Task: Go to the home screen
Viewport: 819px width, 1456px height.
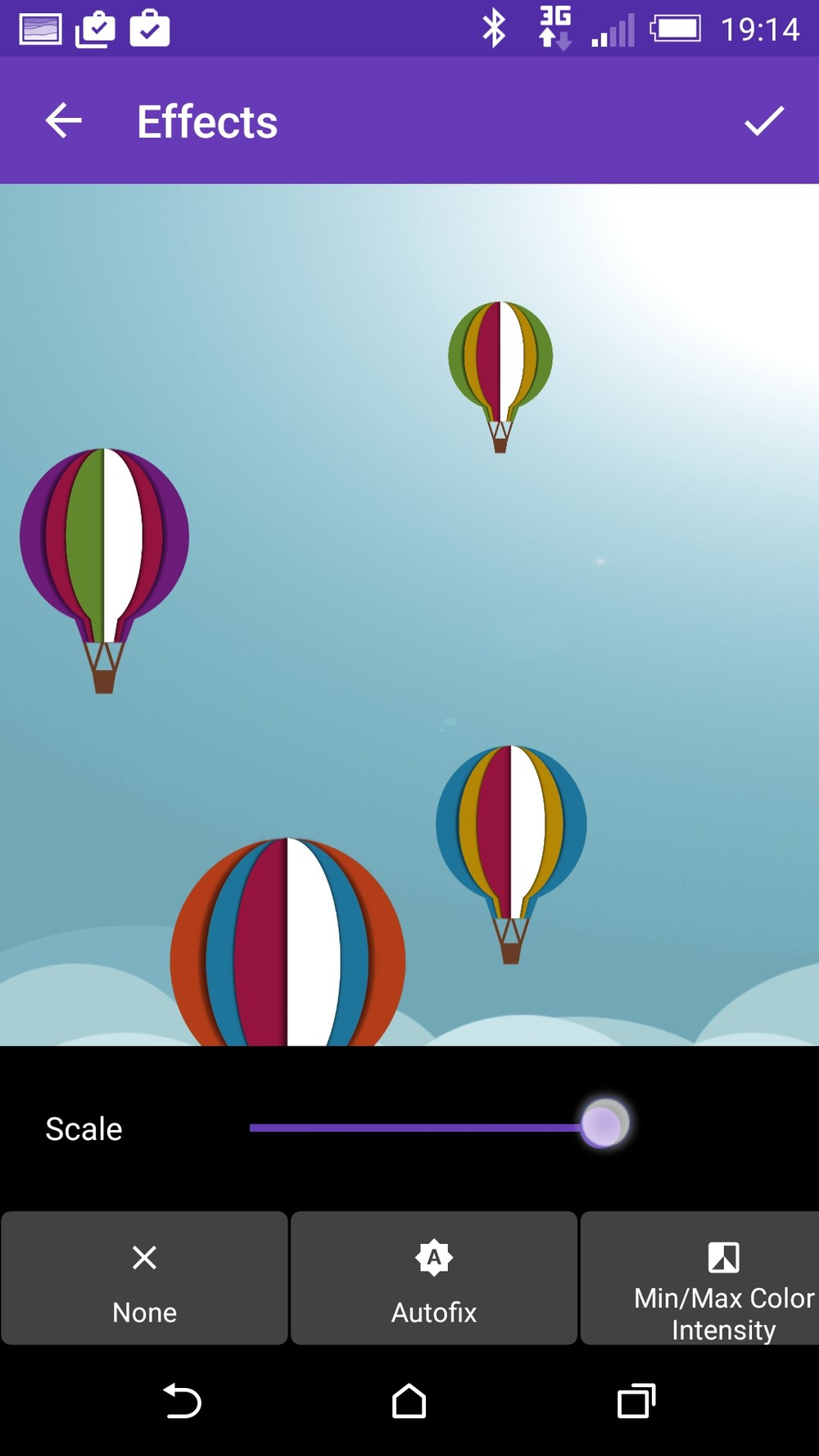Action: [409, 1400]
